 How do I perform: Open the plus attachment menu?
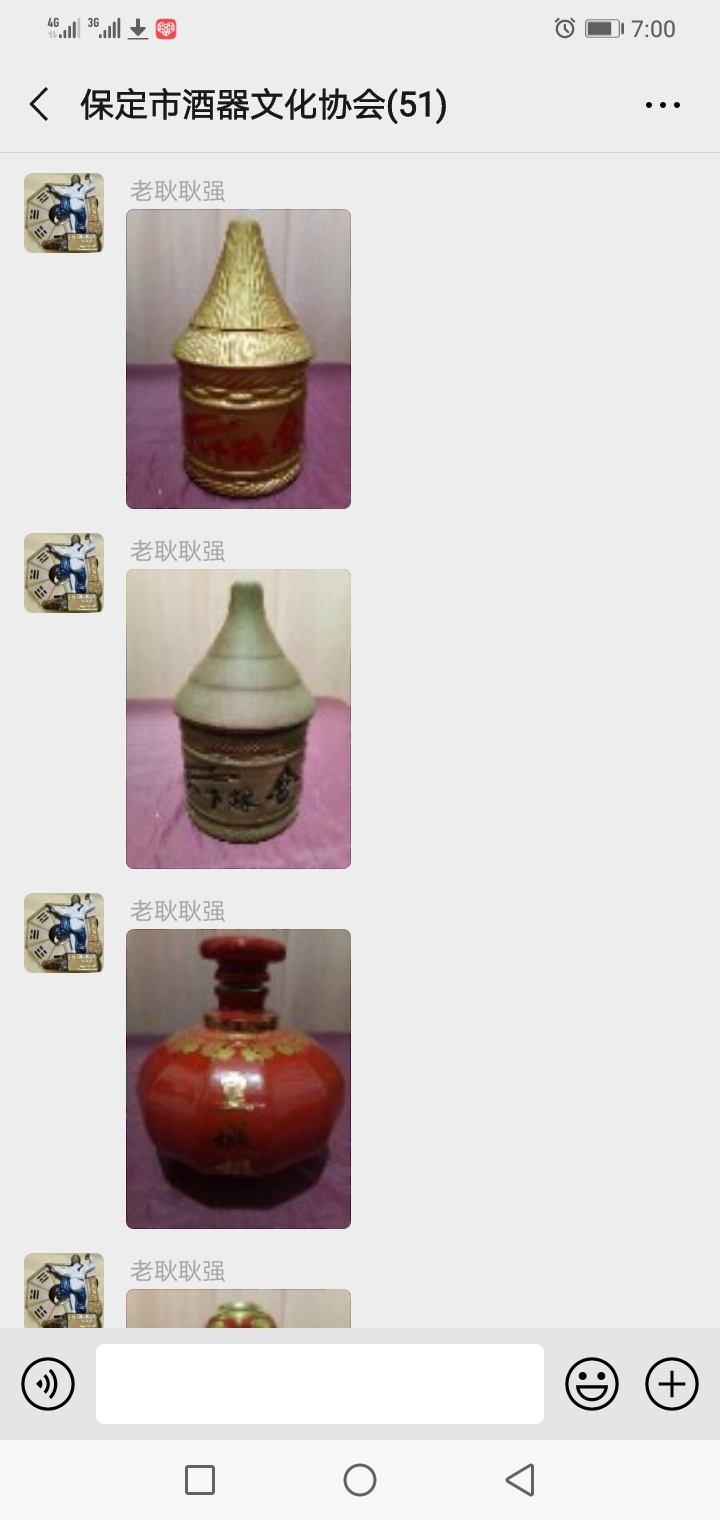[x=672, y=1384]
